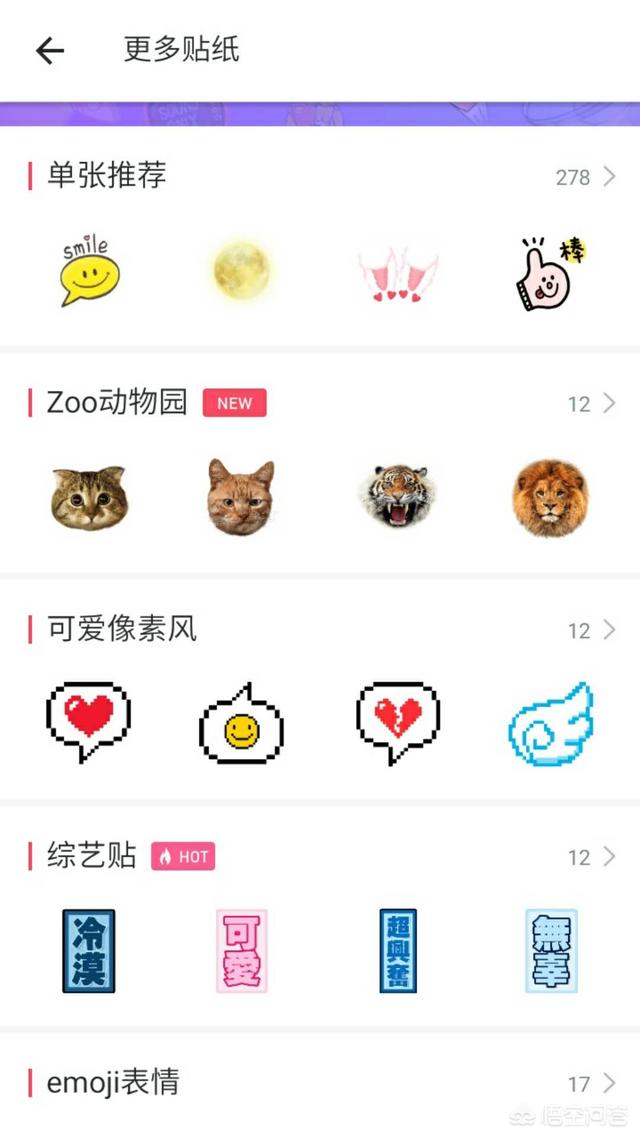640x1138 pixels.
Task: Select the lion head sticker
Action: 549,497
